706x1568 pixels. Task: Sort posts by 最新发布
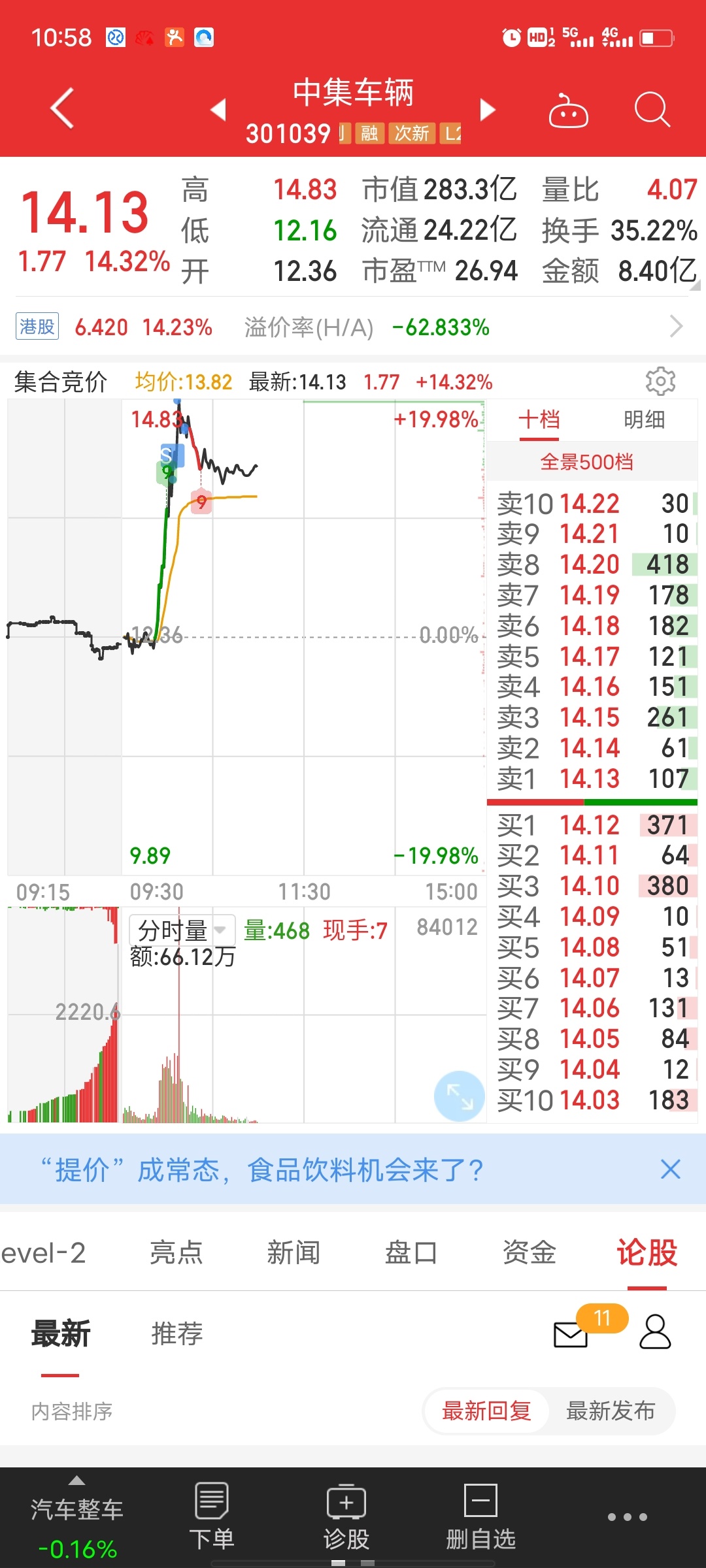point(611,1411)
